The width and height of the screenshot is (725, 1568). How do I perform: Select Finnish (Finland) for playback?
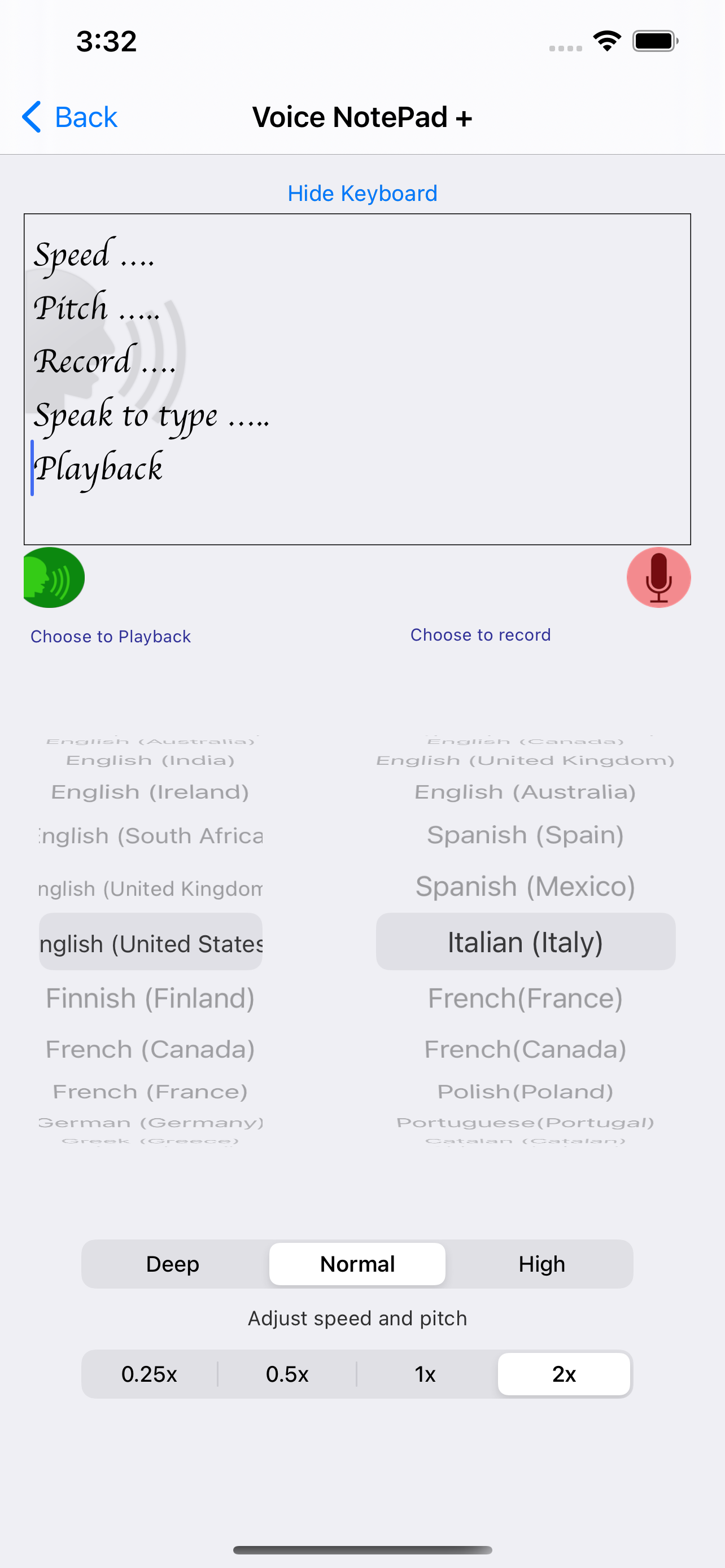coord(150,998)
